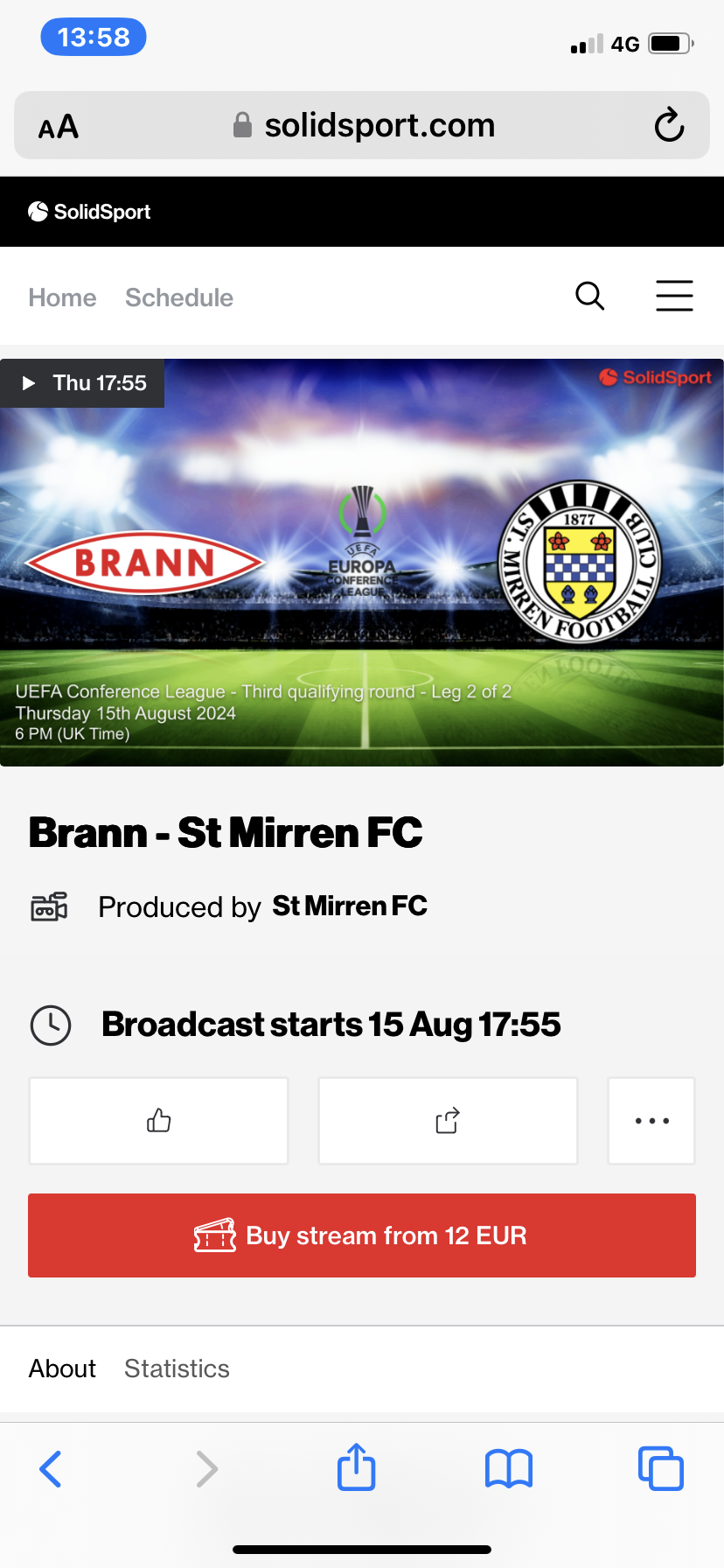Screen dimensions: 724x1568
Task: Open the search magnifier icon
Action: (590, 297)
